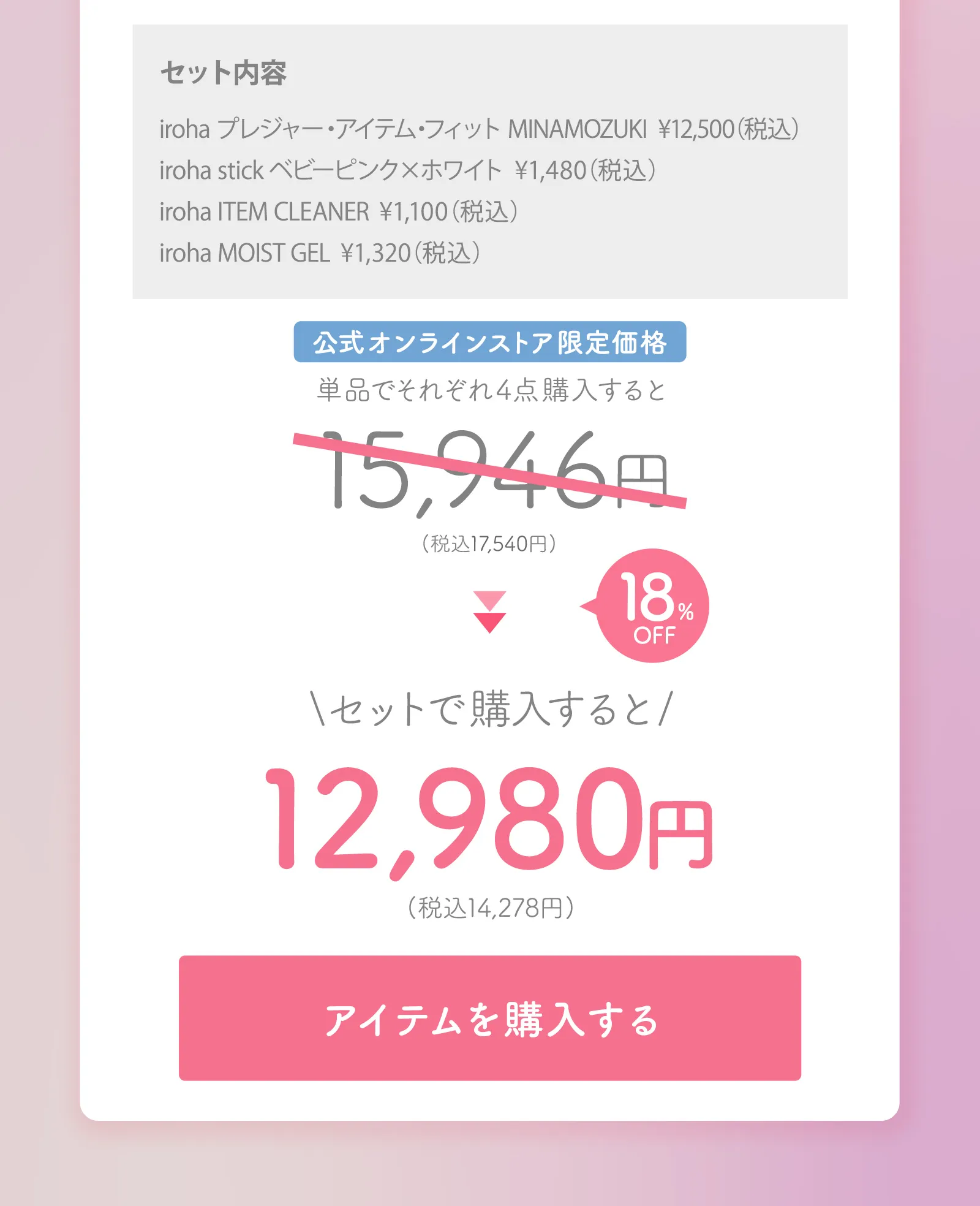
Task: Tap the アイテムを購入する purchase button
Action: 490,1018
